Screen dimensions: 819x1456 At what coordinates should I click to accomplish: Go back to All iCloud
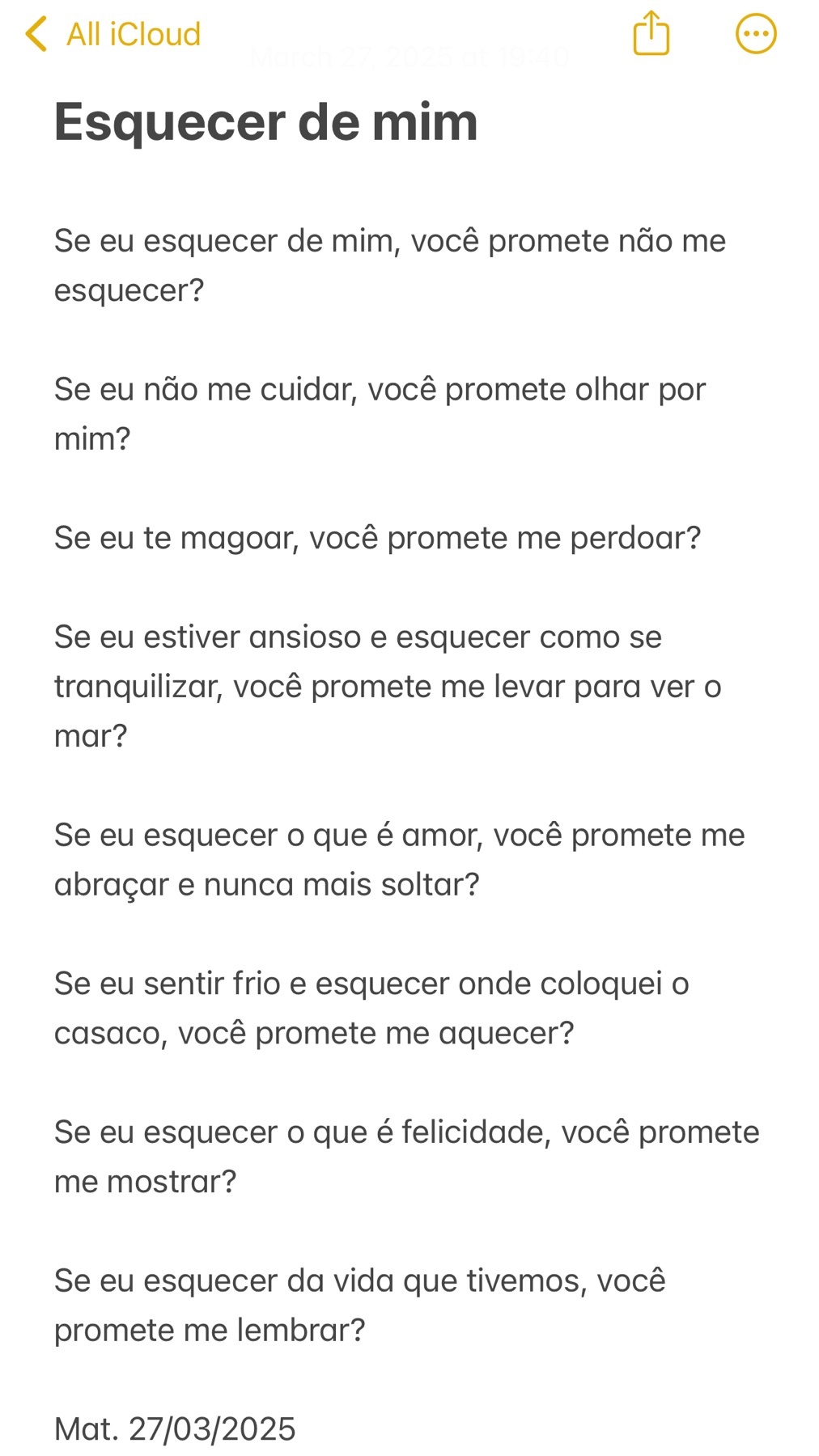(113, 35)
